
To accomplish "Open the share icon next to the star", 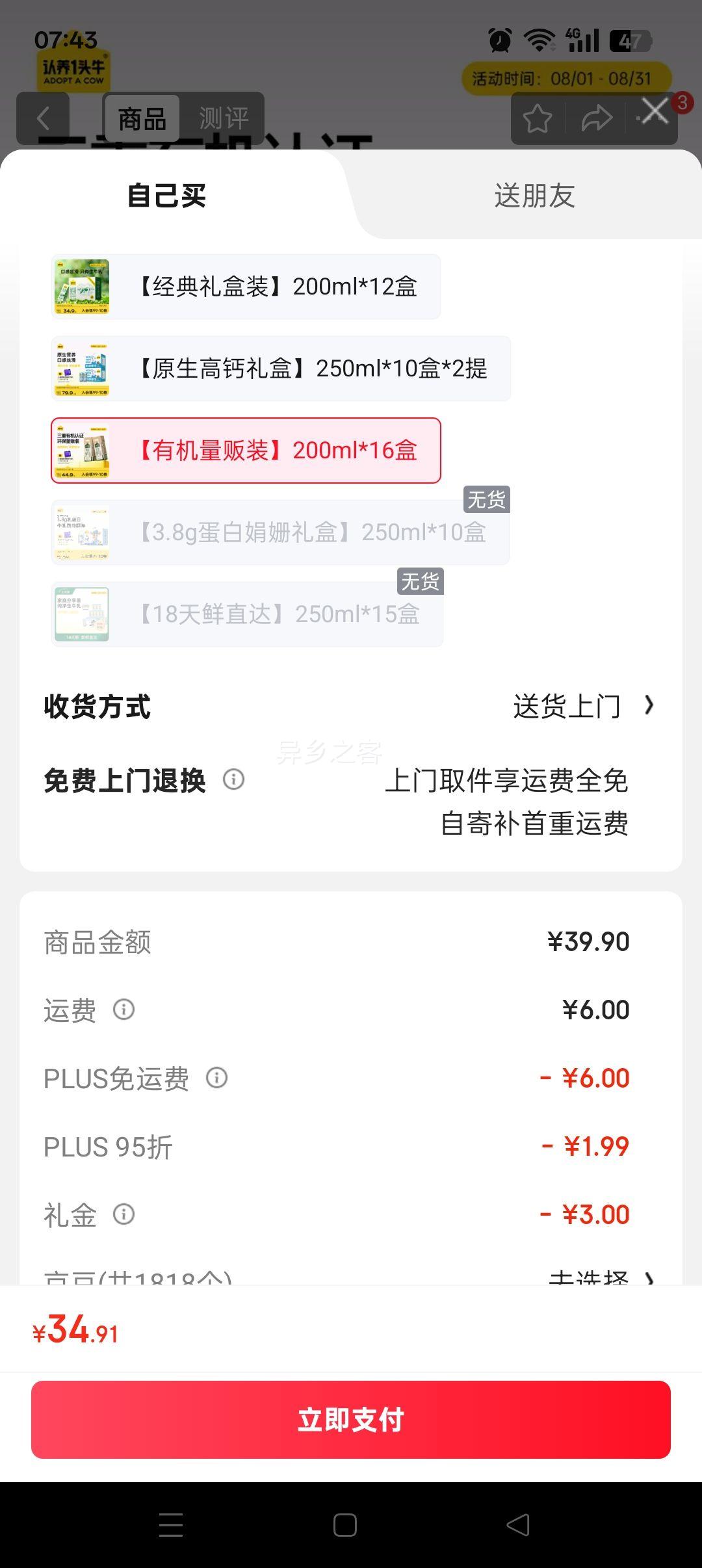I will (595, 117).
